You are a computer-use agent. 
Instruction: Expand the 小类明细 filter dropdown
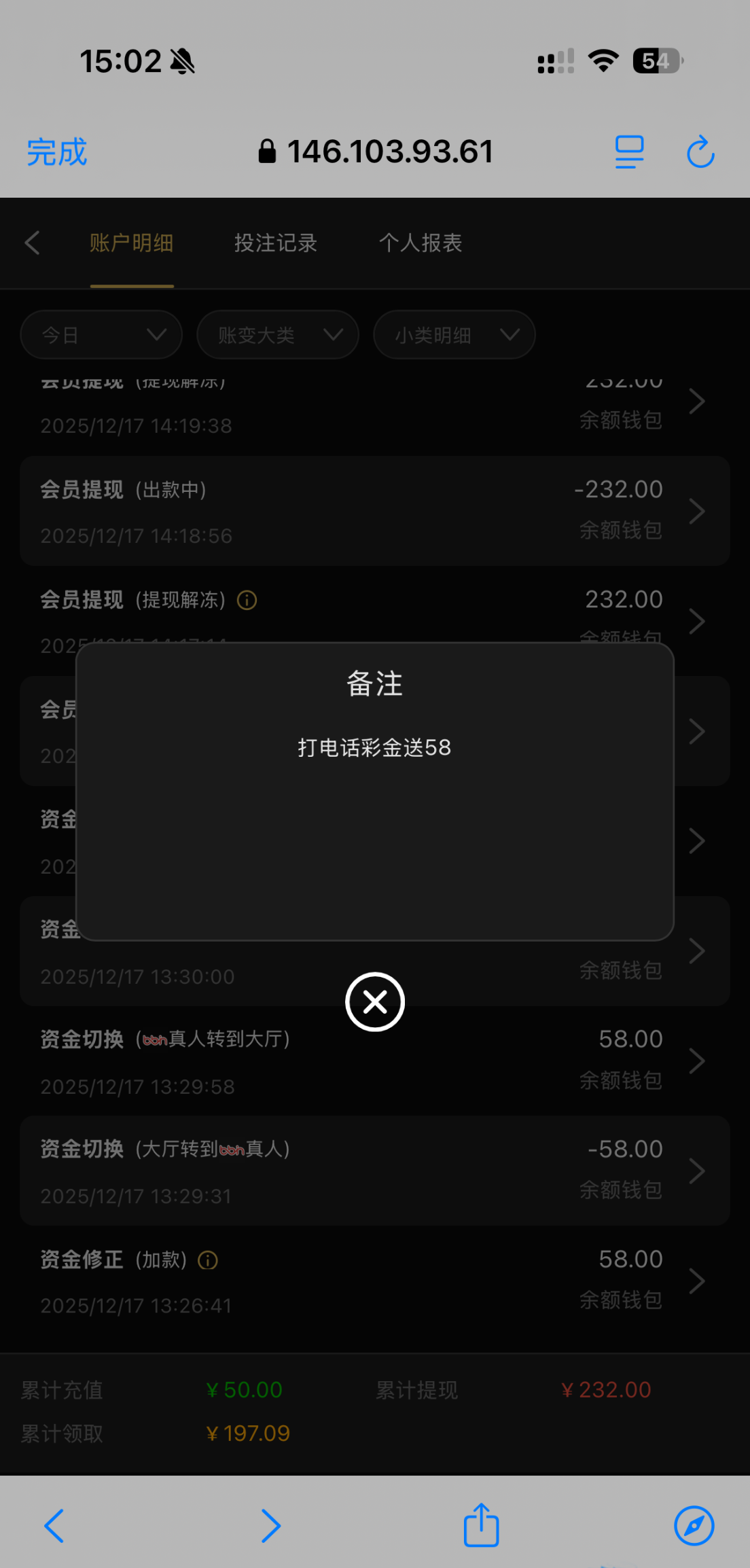point(454,334)
